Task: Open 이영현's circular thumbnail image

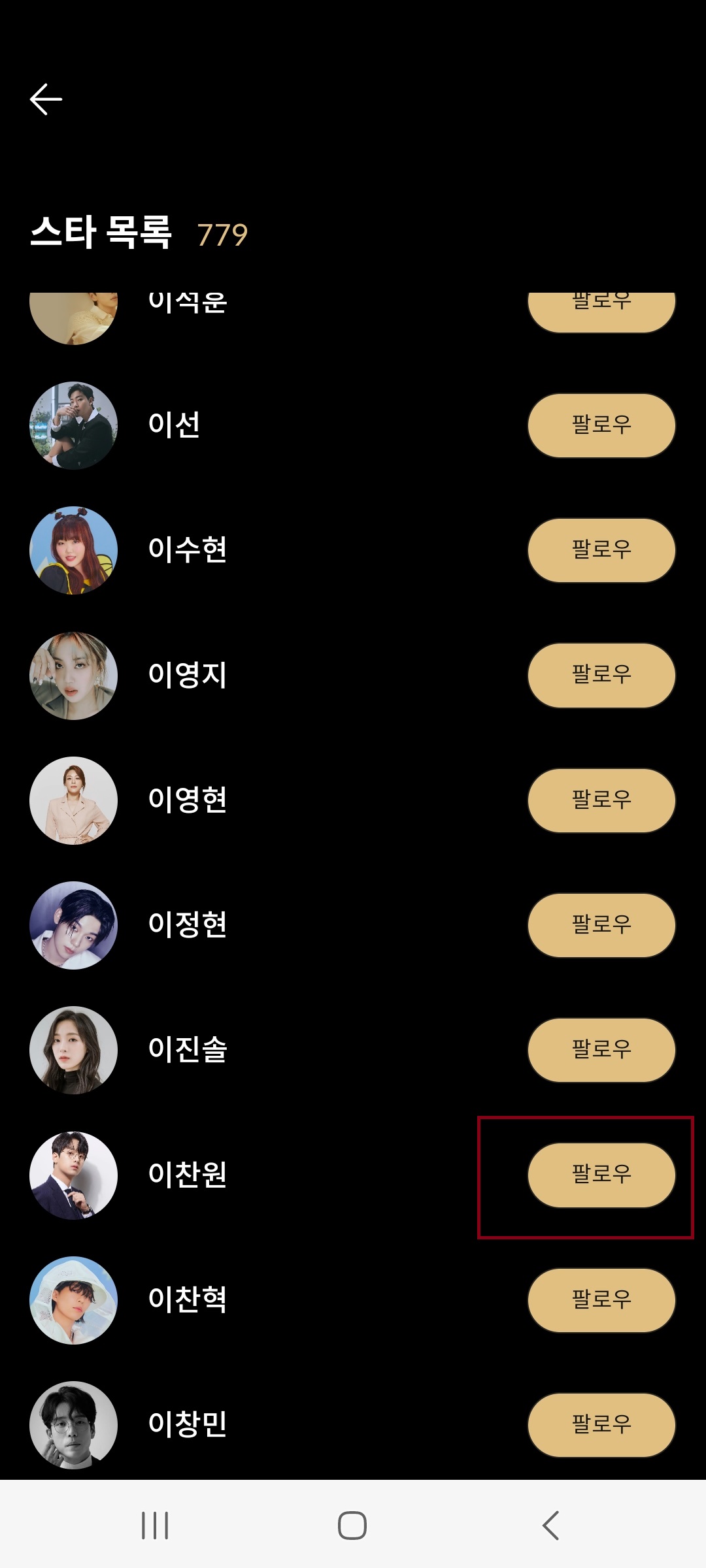Action: pos(73,800)
